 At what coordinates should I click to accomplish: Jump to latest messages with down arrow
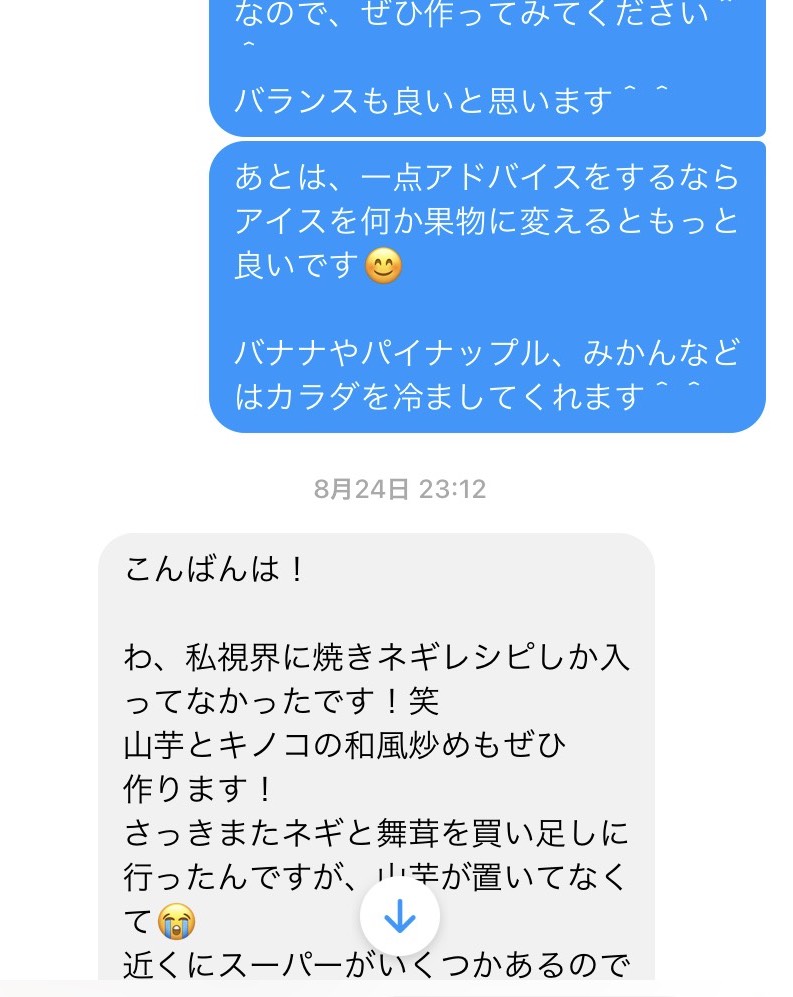[399, 916]
